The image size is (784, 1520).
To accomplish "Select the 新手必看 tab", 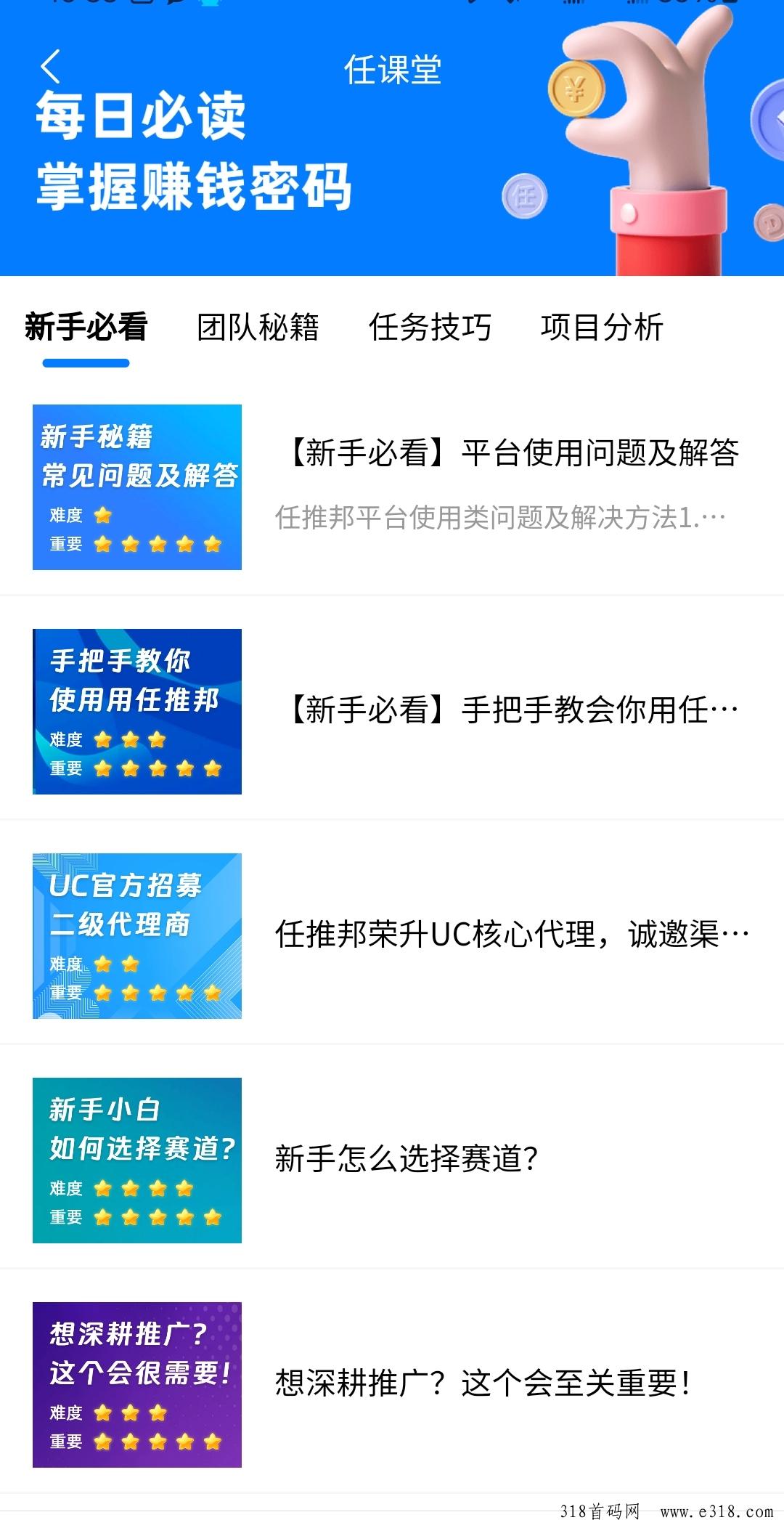I will pos(86,327).
